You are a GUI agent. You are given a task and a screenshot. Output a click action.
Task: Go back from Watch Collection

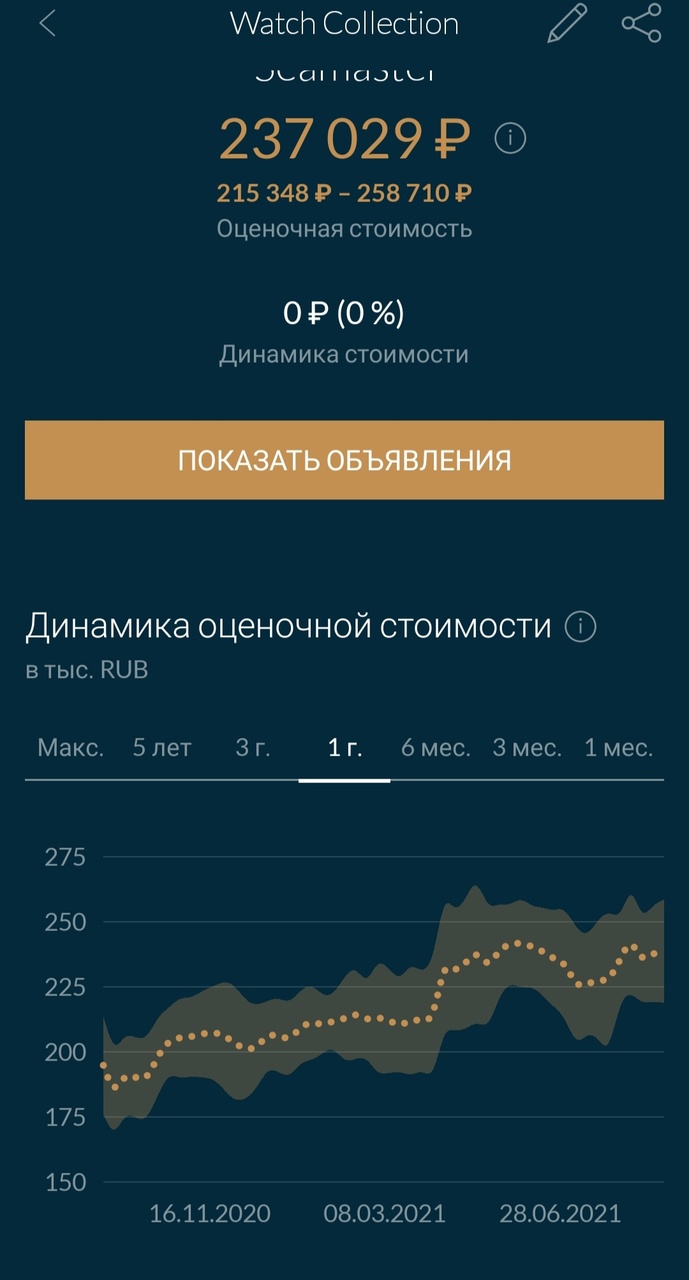(47, 24)
